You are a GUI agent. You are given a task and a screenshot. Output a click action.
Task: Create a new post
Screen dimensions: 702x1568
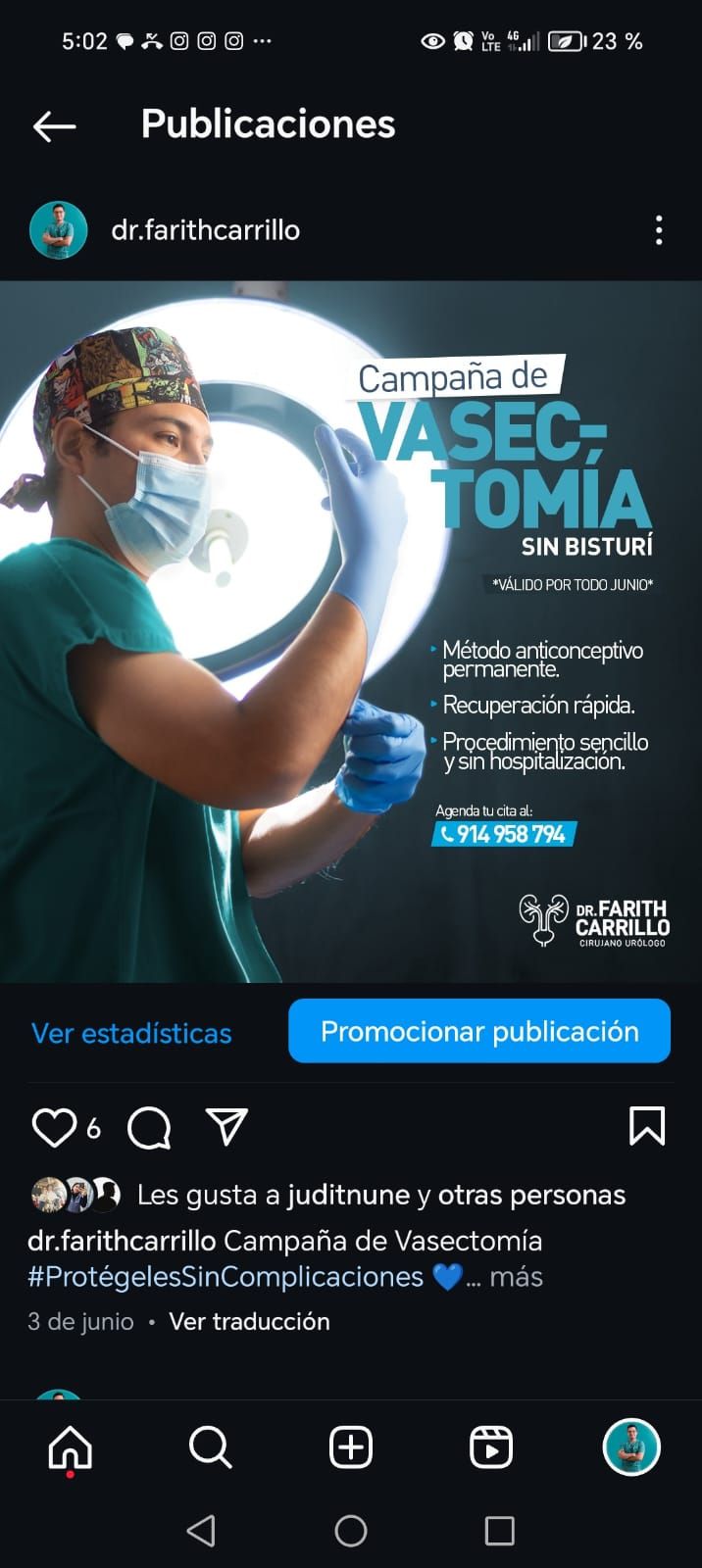point(351,1447)
